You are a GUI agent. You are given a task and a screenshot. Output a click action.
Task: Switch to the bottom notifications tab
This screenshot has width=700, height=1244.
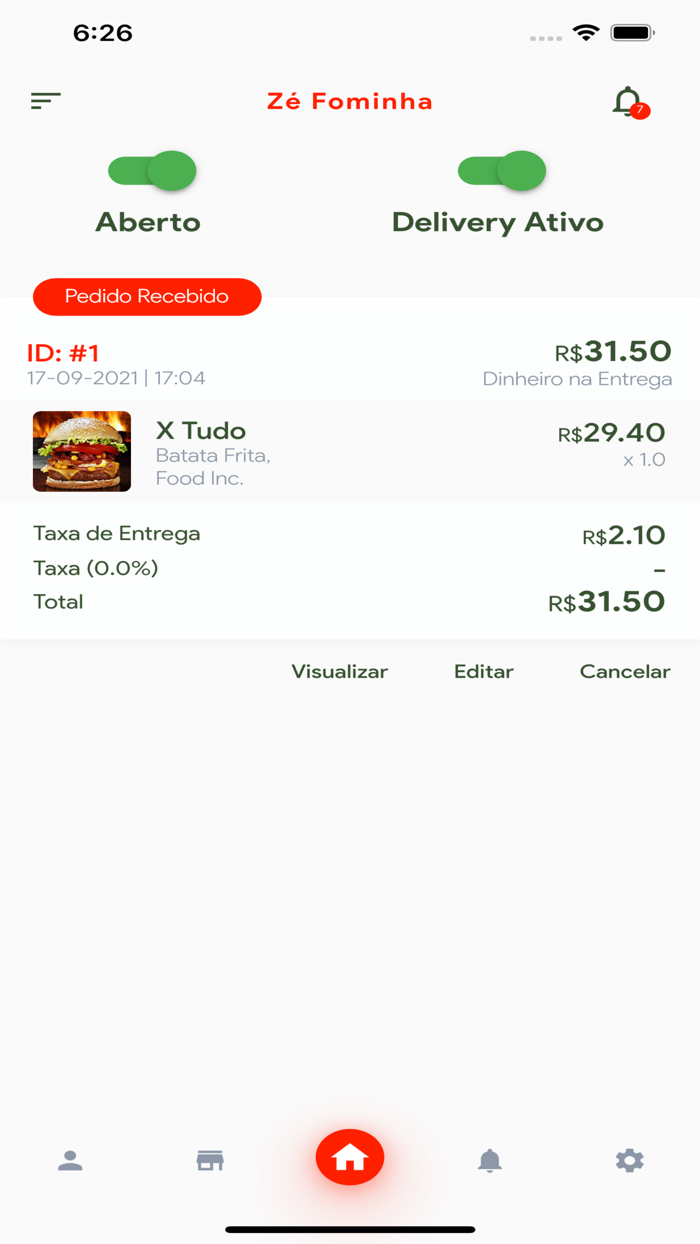pos(489,1160)
